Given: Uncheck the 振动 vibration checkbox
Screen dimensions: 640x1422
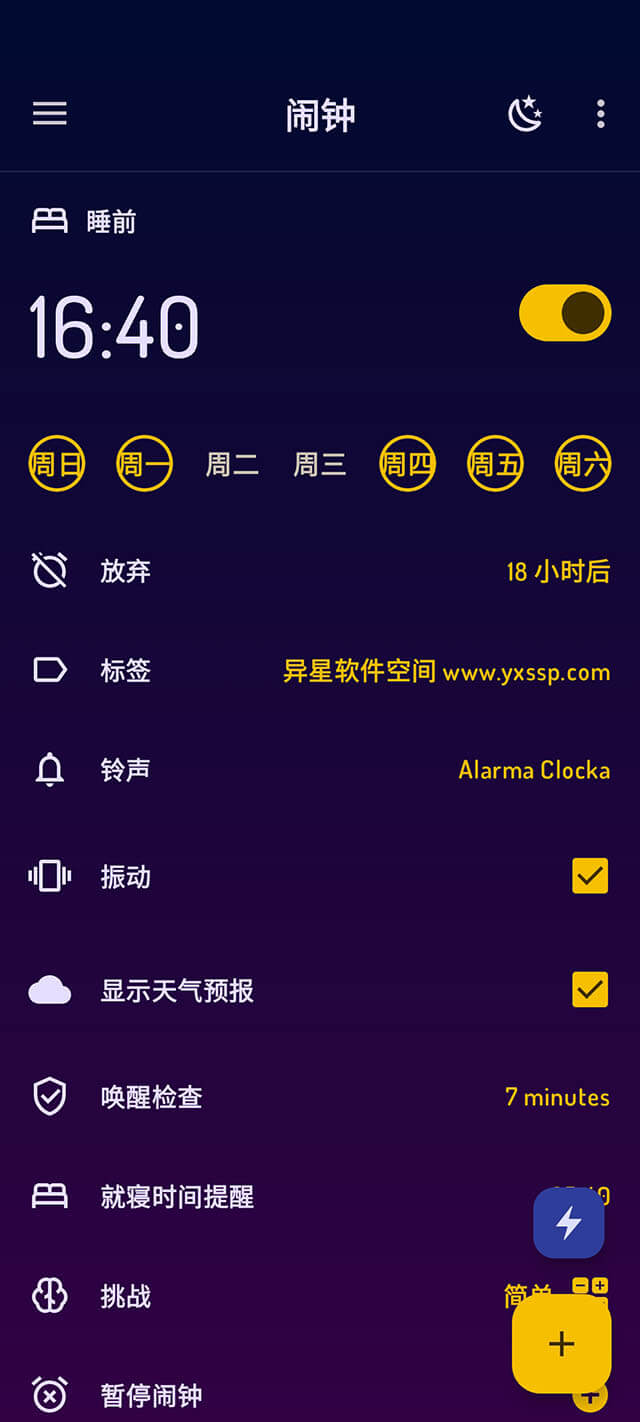Looking at the screenshot, I should pos(590,876).
